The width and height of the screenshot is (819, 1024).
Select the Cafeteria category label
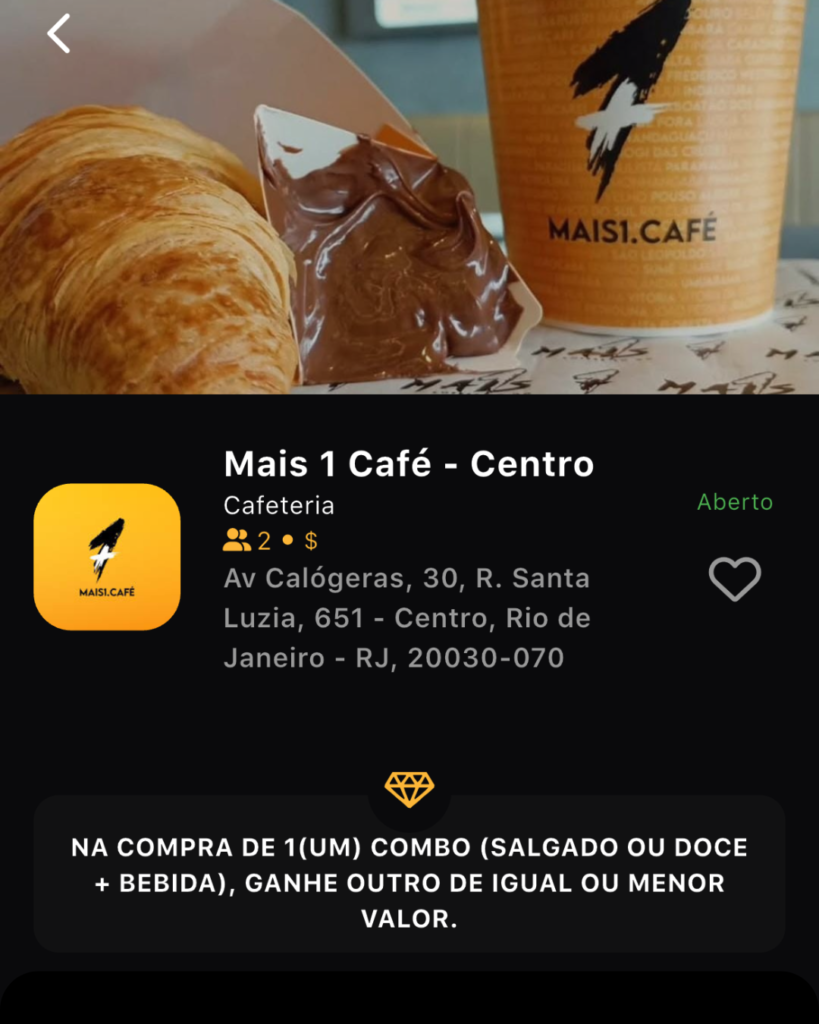tap(278, 505)
